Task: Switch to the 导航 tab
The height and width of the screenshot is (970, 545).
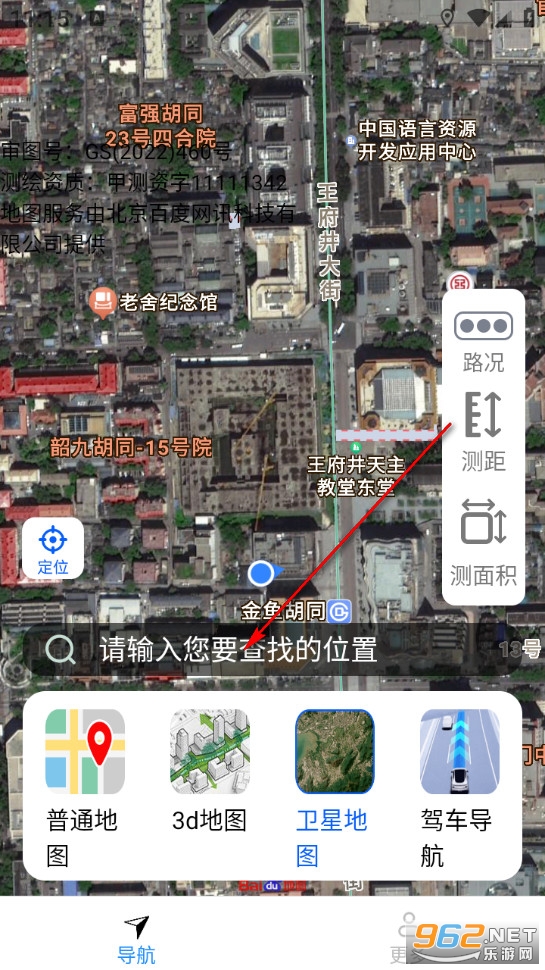Action: [x=136, y=939]
